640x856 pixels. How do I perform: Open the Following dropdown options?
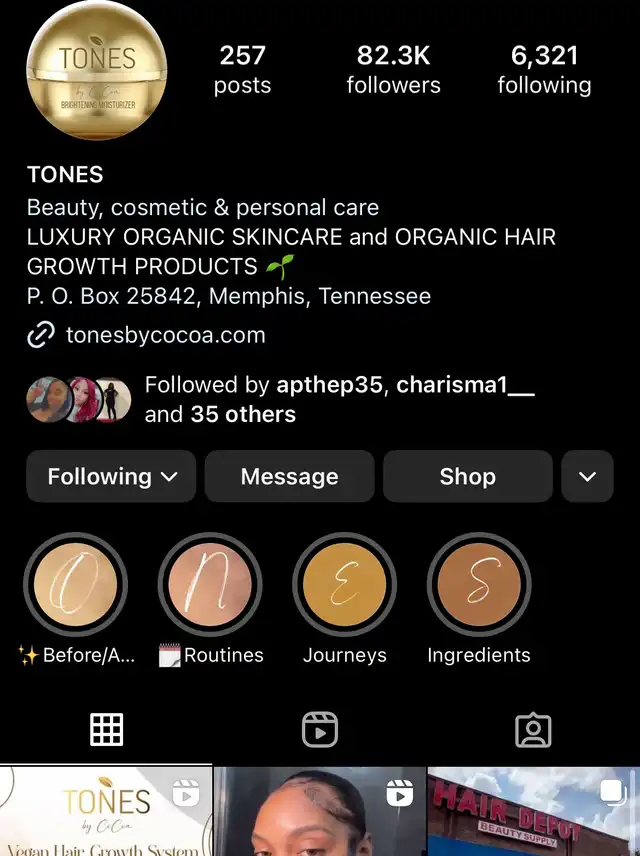pos(112,476)
